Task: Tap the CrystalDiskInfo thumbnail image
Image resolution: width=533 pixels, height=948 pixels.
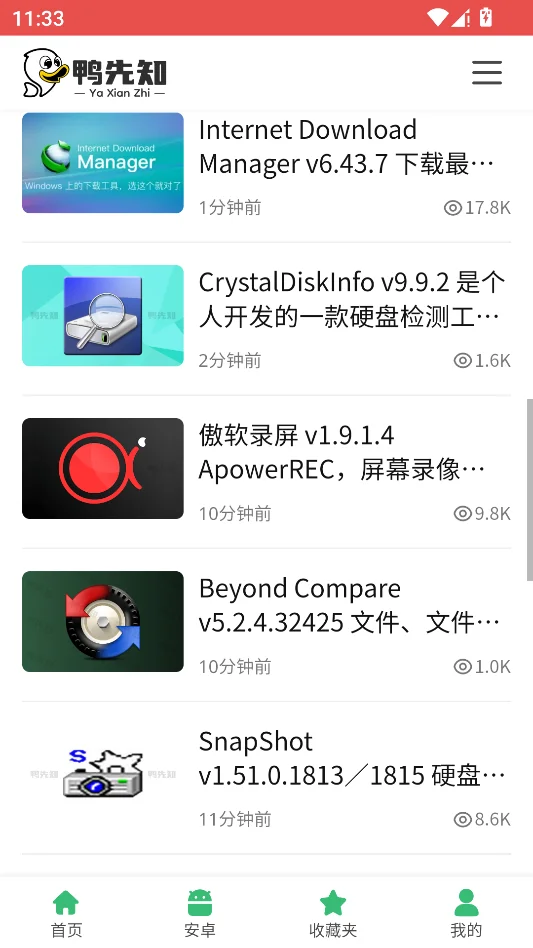Action: (103, 316)
